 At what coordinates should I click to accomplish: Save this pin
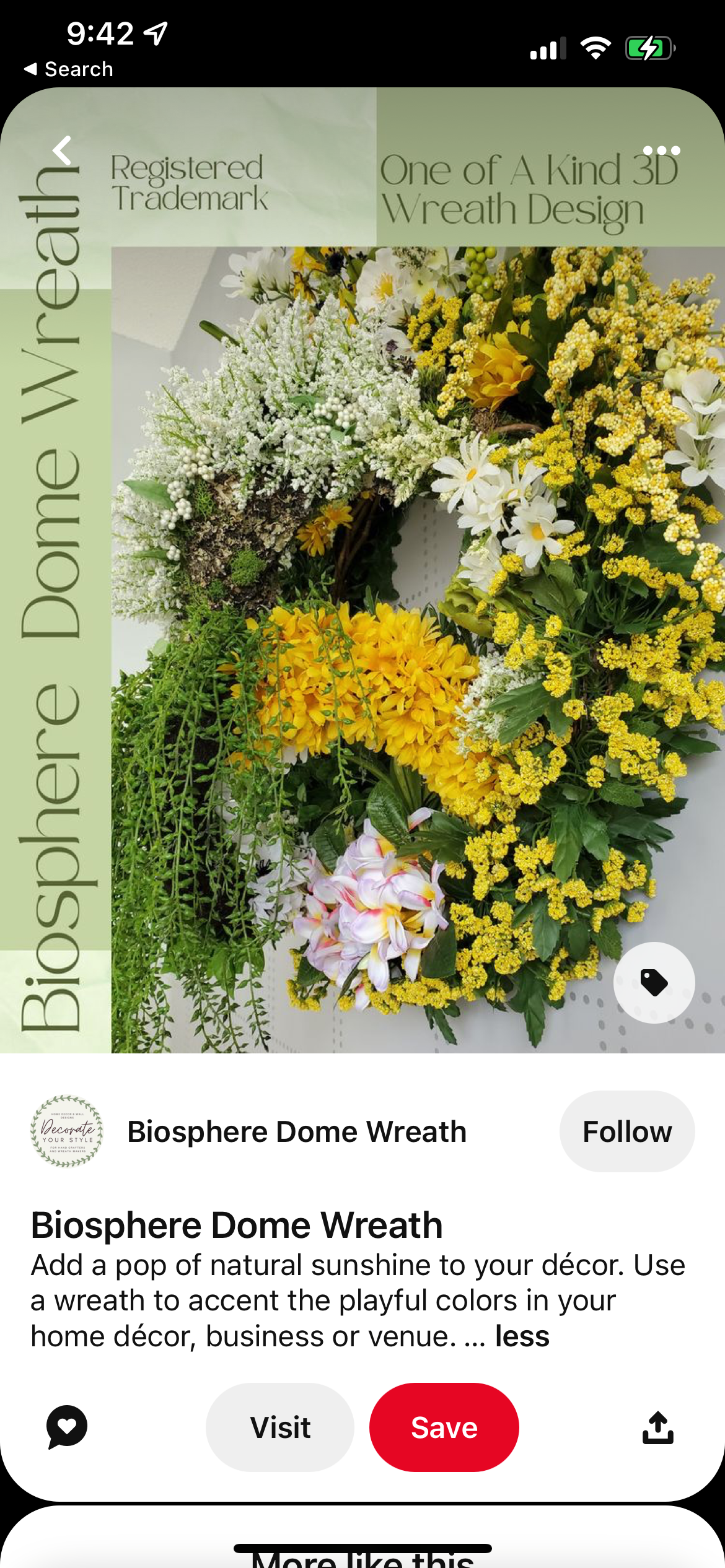444,1427
